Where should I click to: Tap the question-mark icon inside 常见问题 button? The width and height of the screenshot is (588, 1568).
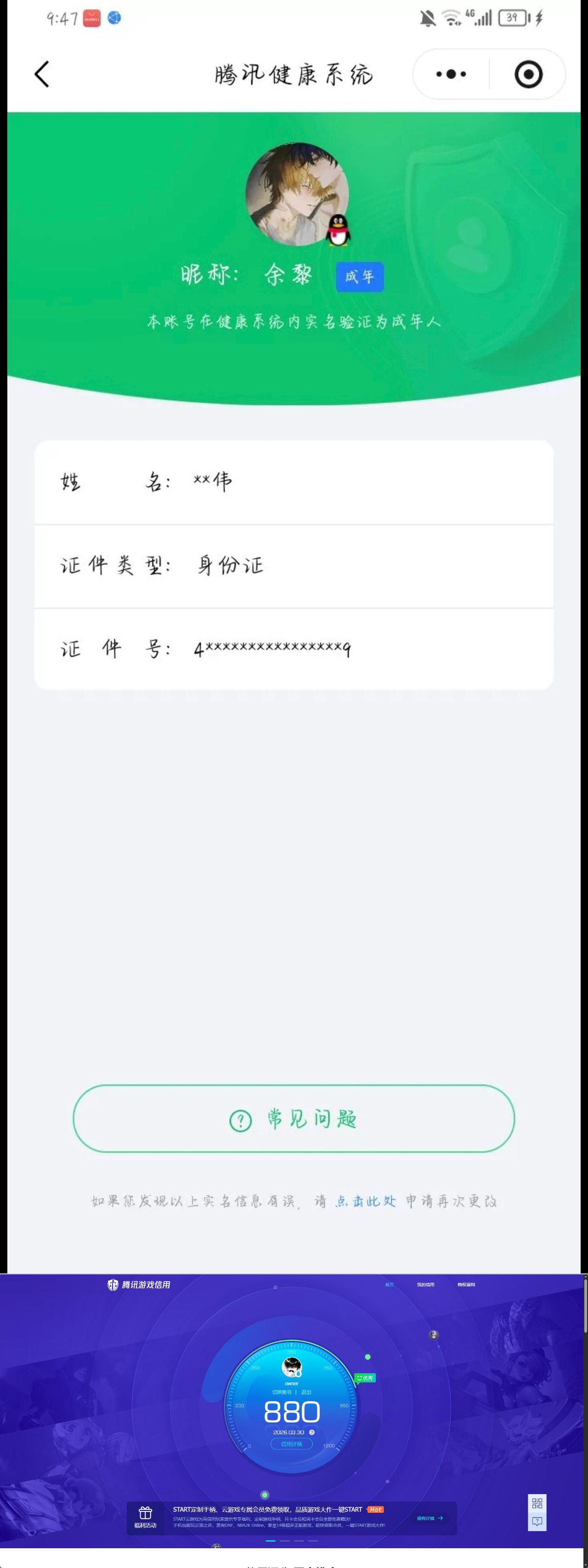(240, 1119)
